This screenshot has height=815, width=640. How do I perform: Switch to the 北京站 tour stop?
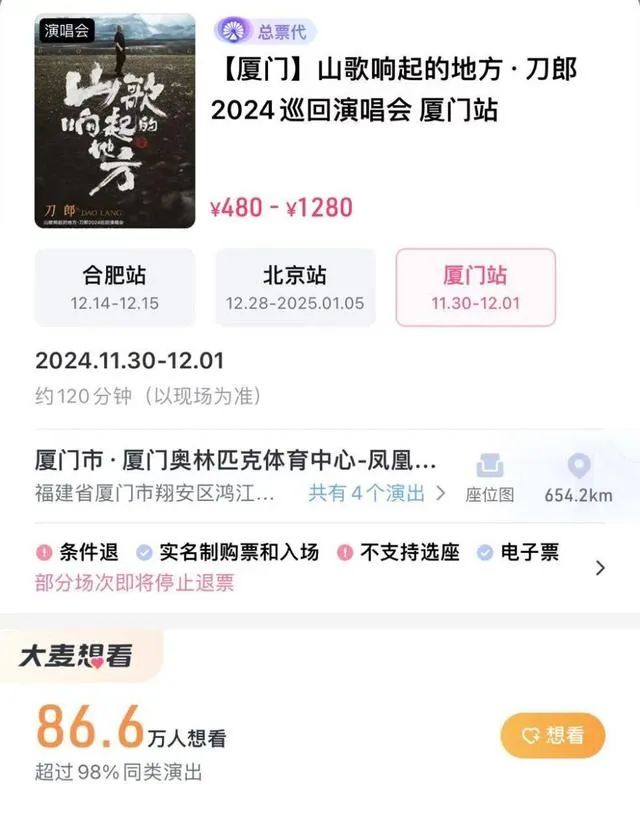[295, 287]
